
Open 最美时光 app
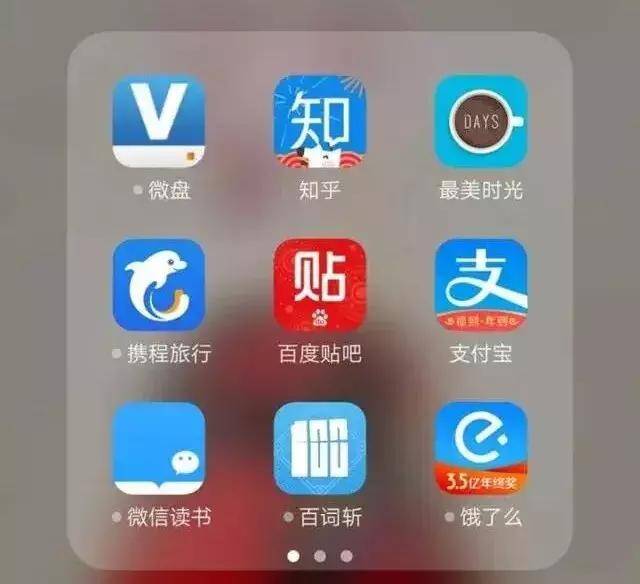click(x=481, y=122)
